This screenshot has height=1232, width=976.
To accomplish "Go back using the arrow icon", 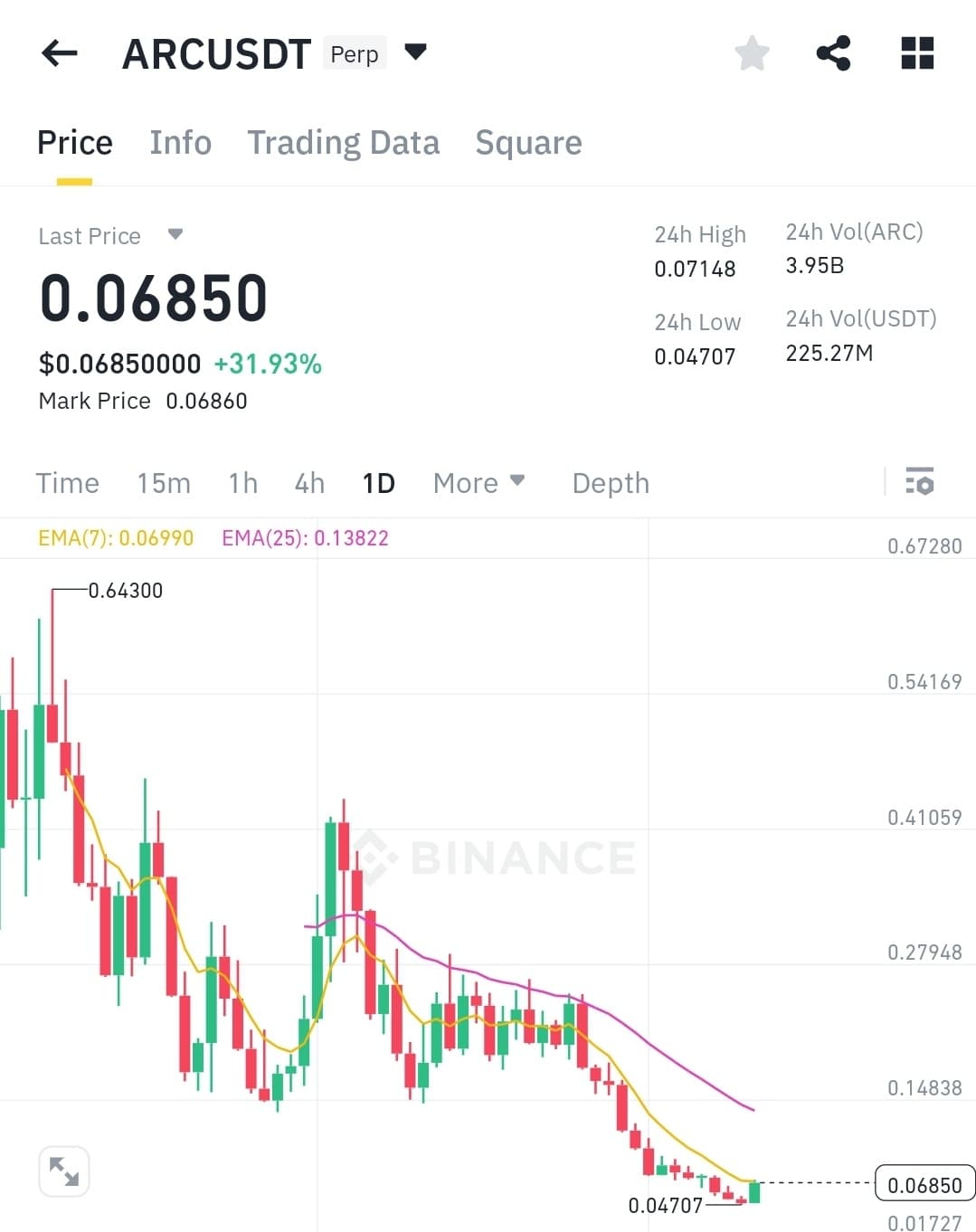I will tap(60, 53).
